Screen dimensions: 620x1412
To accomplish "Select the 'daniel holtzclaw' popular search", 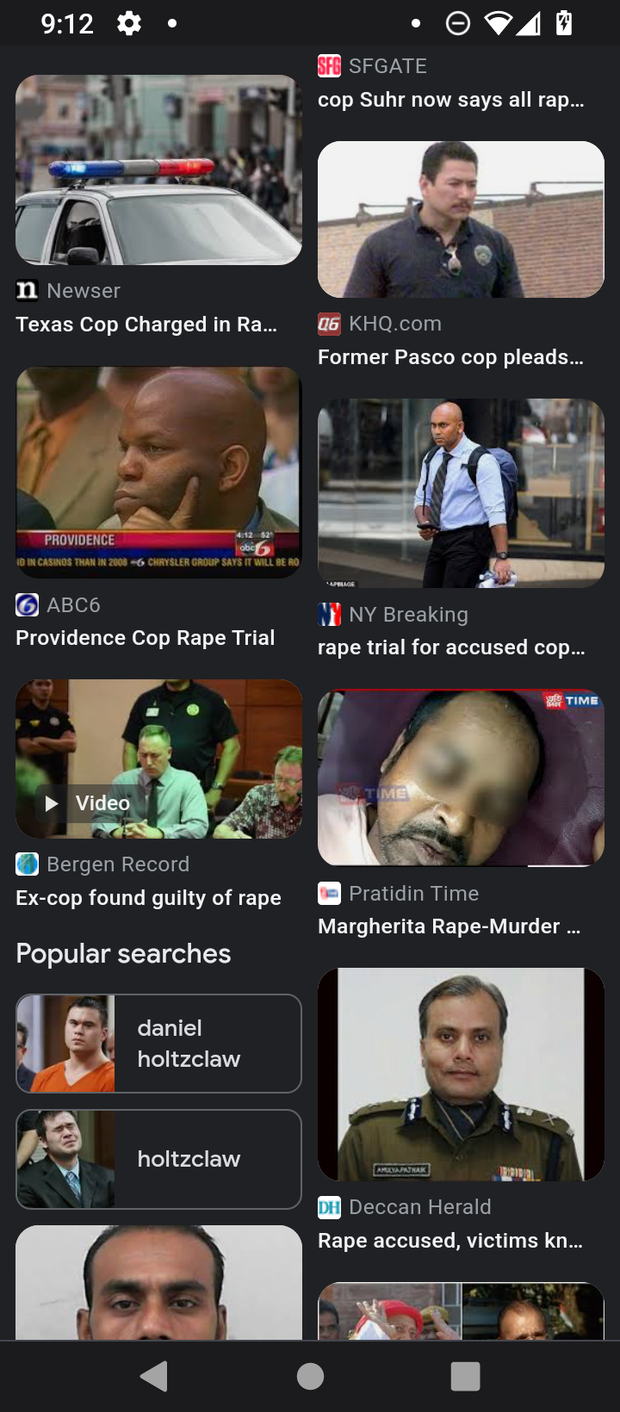I will click(158, 1043).
